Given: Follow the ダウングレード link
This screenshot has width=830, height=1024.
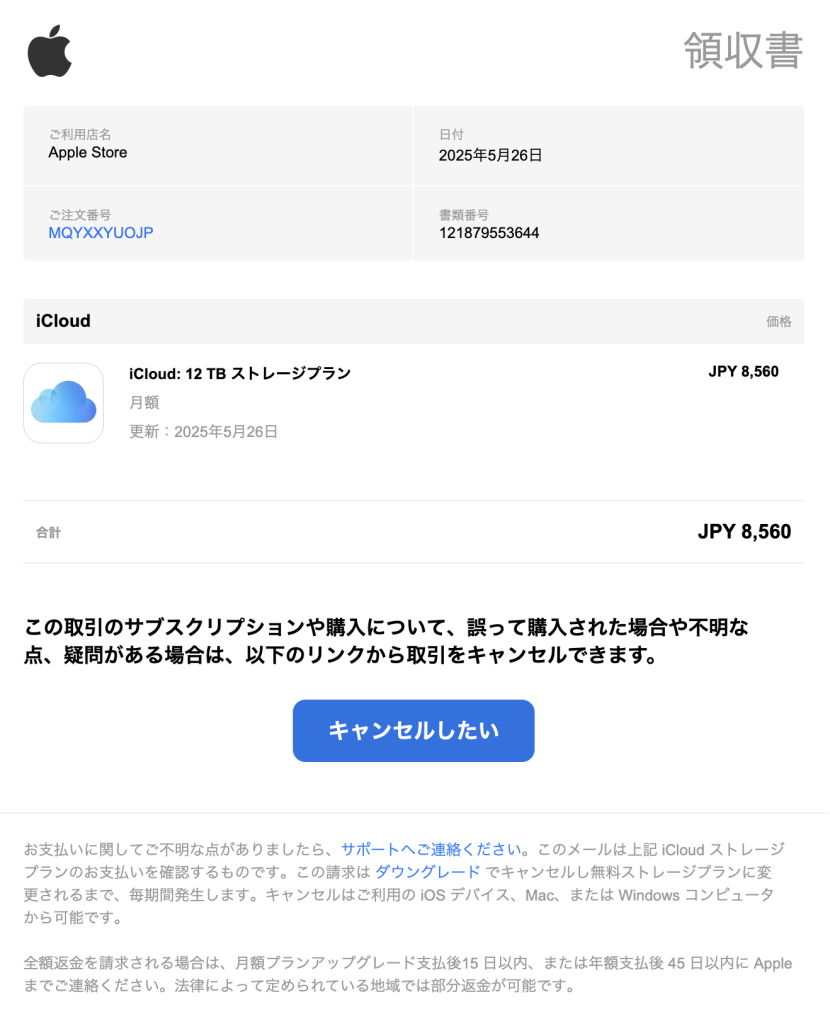Looking at the screenshot, I should tap(427, 871).
